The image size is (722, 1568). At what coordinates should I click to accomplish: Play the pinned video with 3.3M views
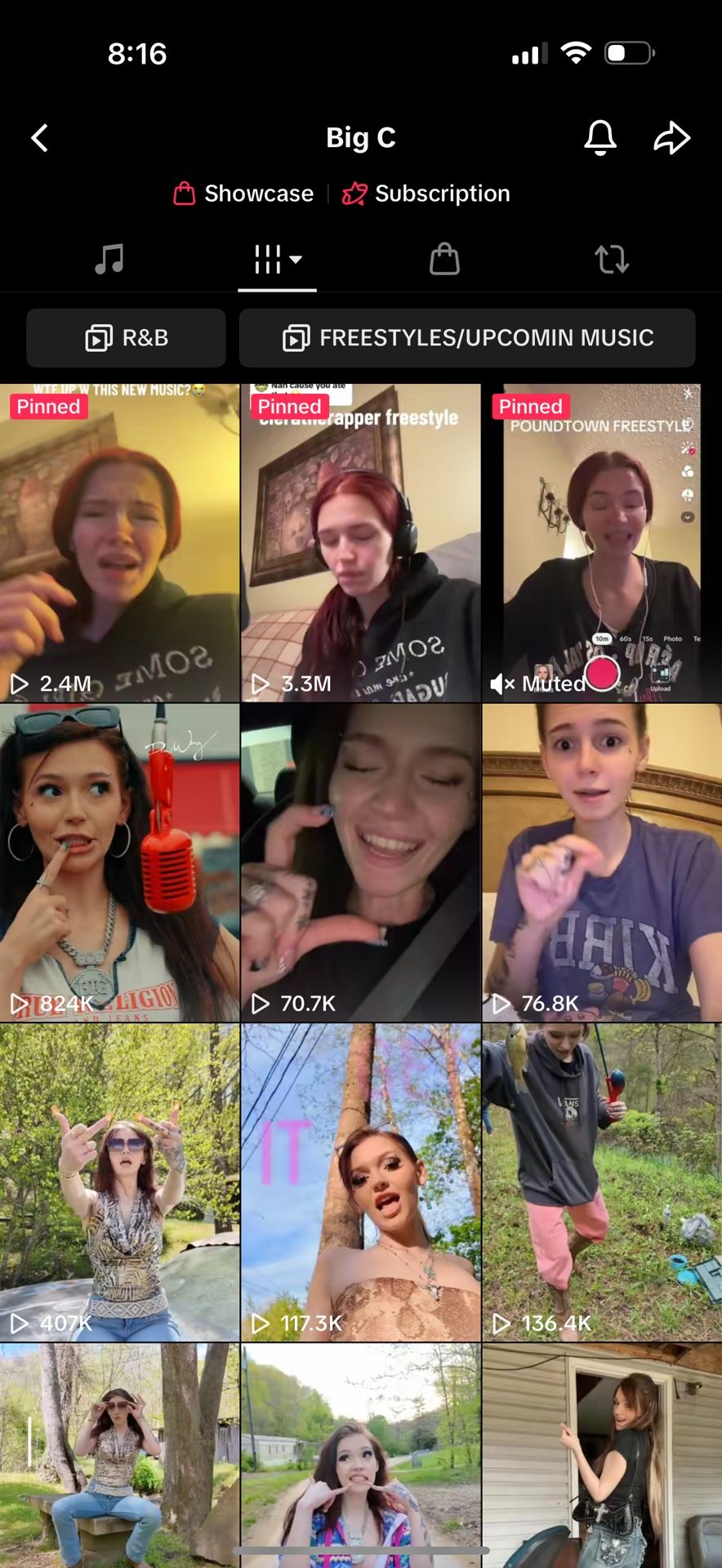[x=360, y=543]
